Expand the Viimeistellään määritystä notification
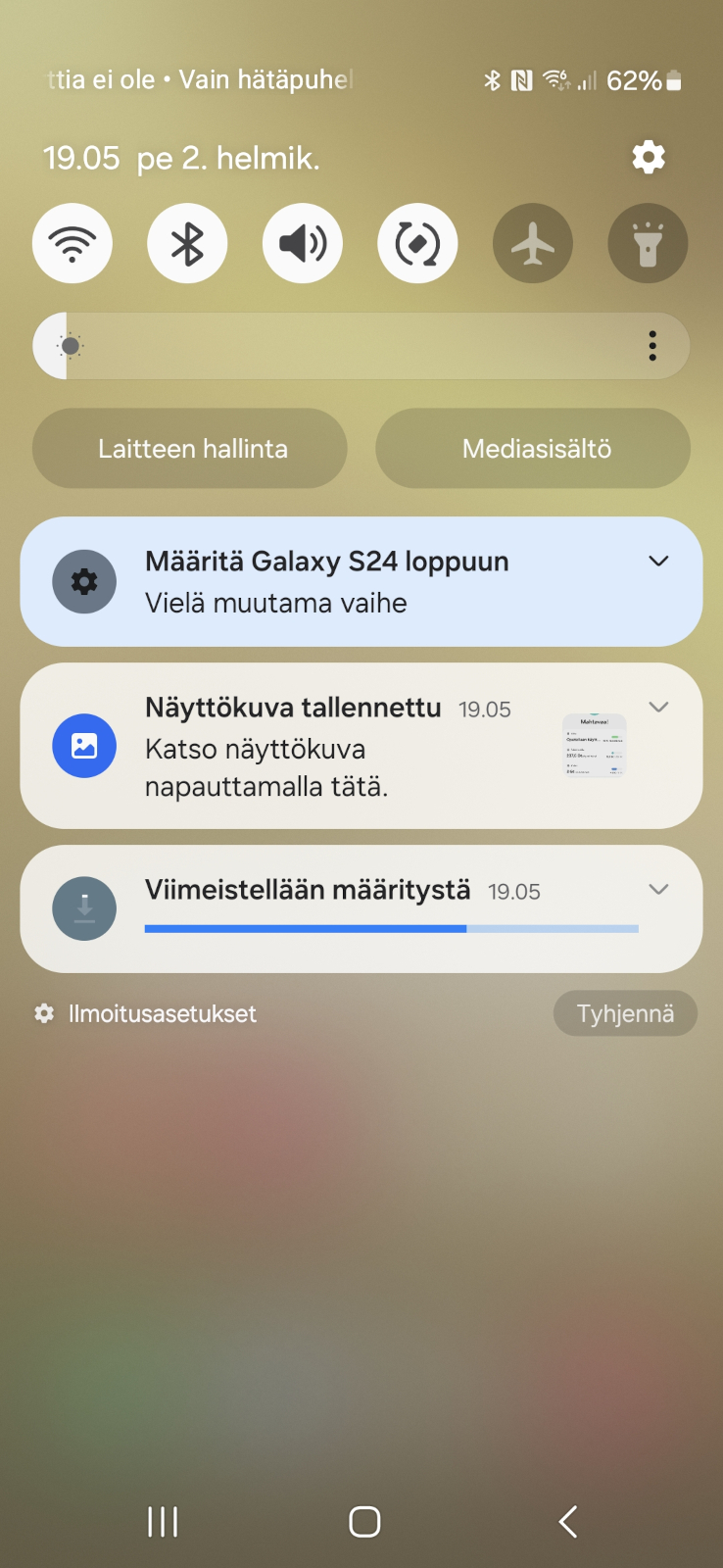 pyautogui.click(x=658, y=889)
